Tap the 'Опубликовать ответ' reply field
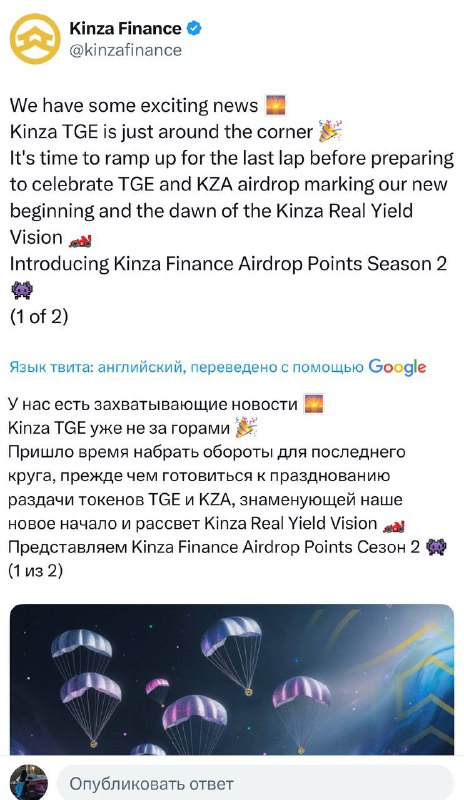Image resolution: width=464 pixels, height=800 pixels. tap(255, 783)
